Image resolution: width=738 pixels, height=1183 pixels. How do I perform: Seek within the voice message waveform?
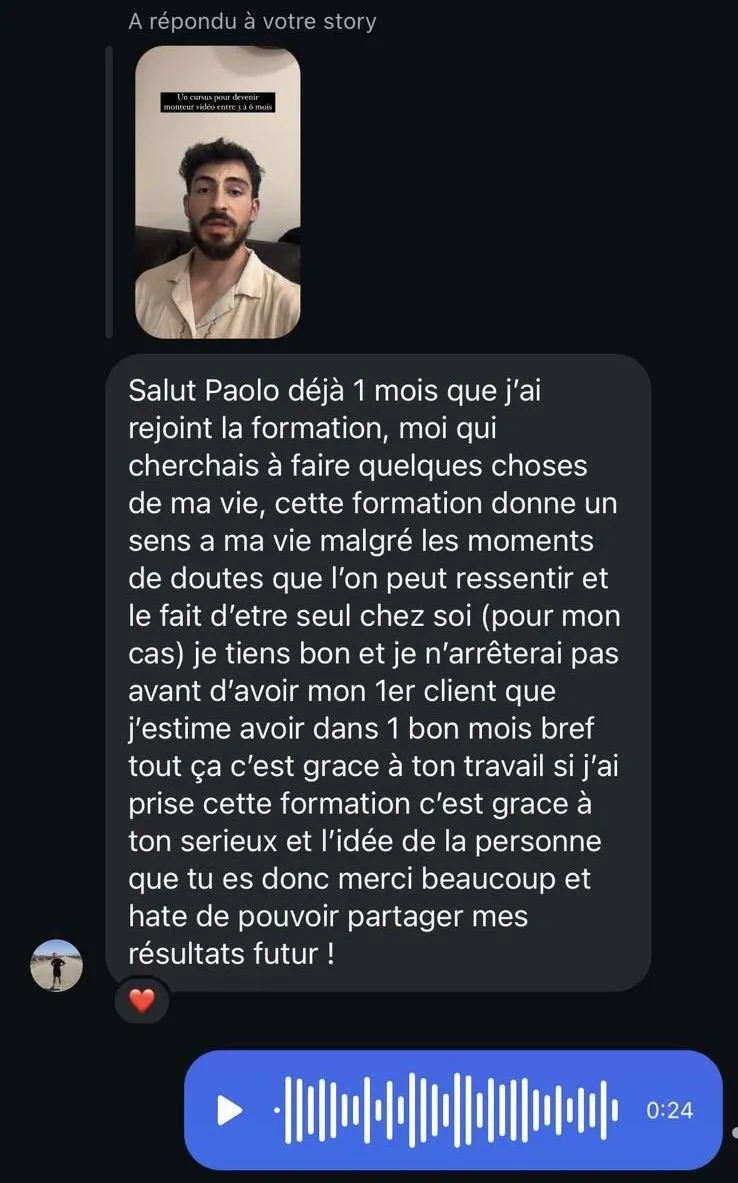(x=446, y=1110)
